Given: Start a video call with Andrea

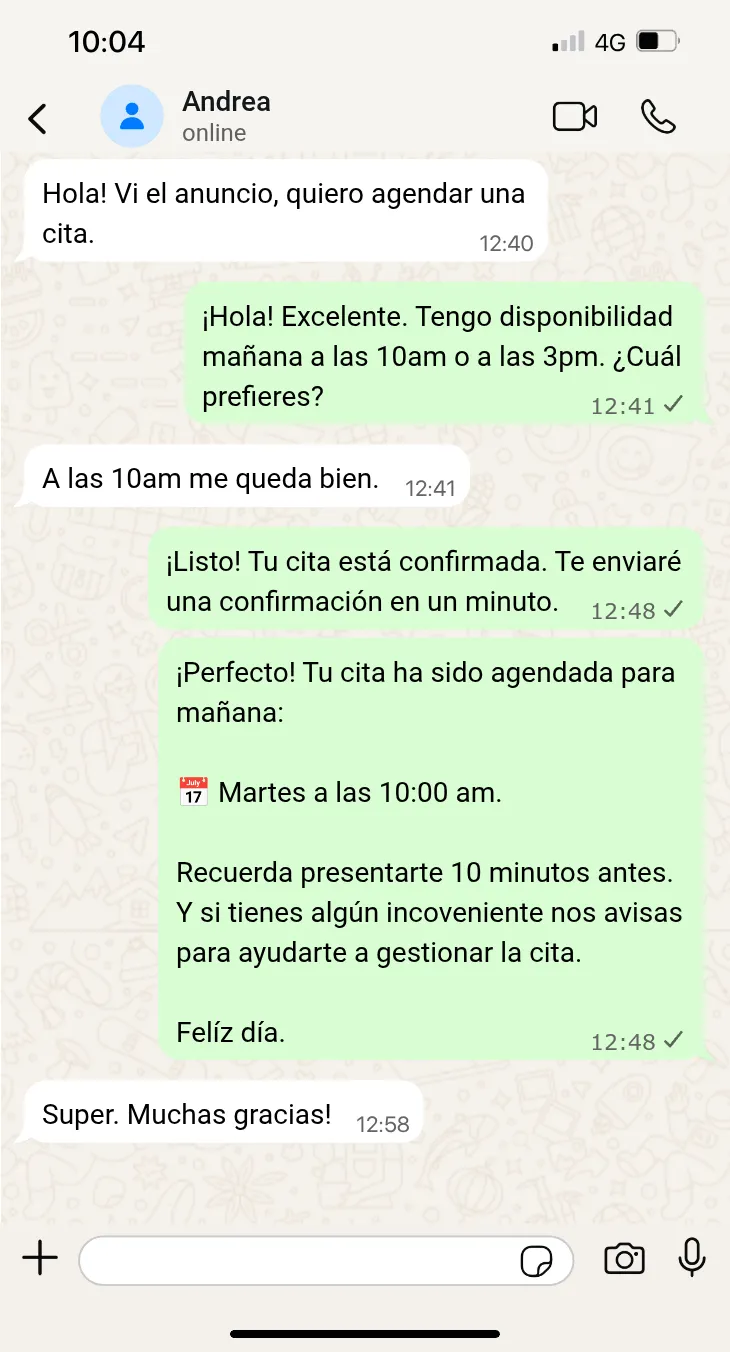Looking at the screenshot, I should (575, 117).
